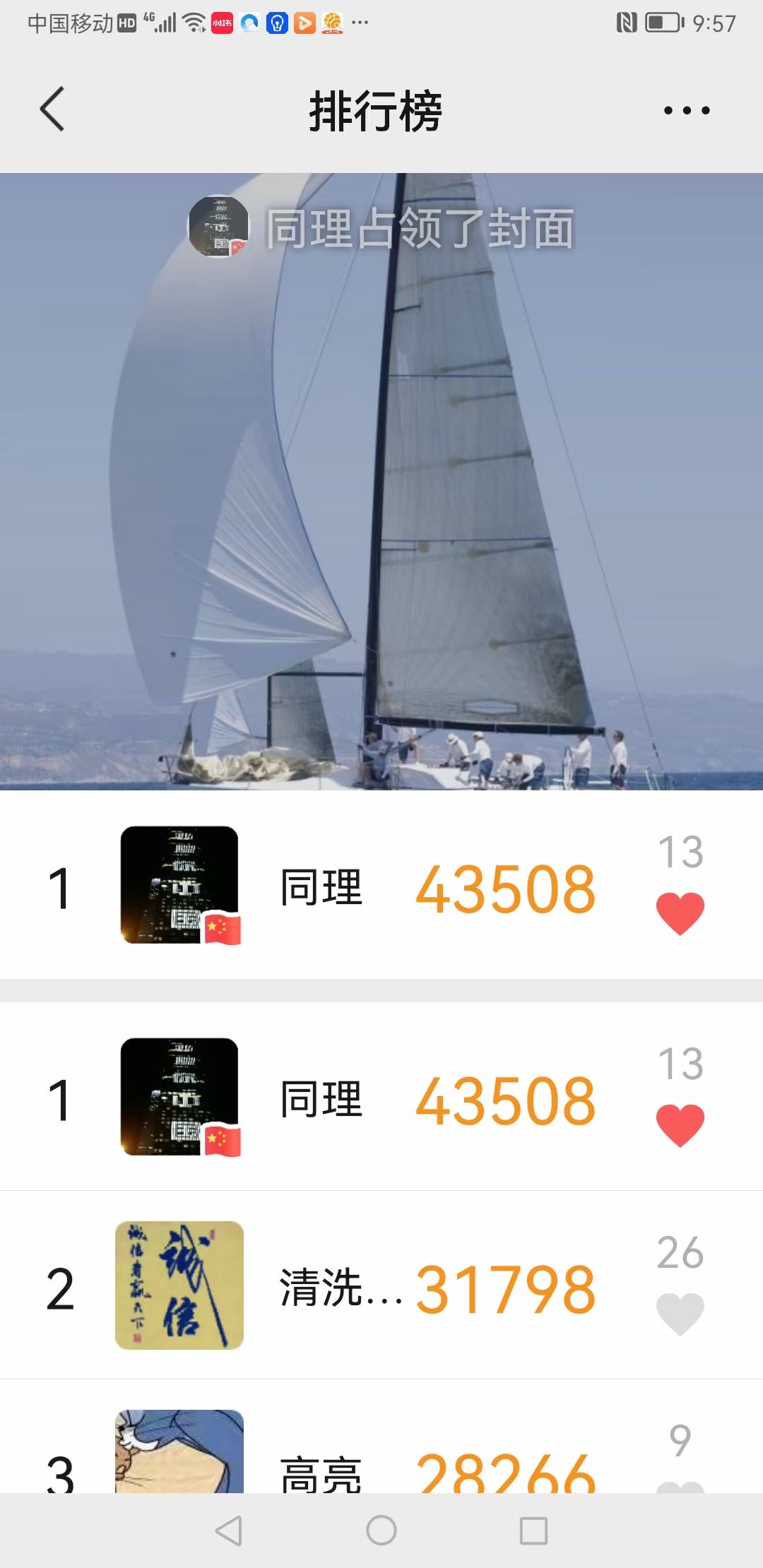Go back from the 排行榜 page
Image resolution: width=763 pixels, height=1568 pixels.
coord(52,109)
